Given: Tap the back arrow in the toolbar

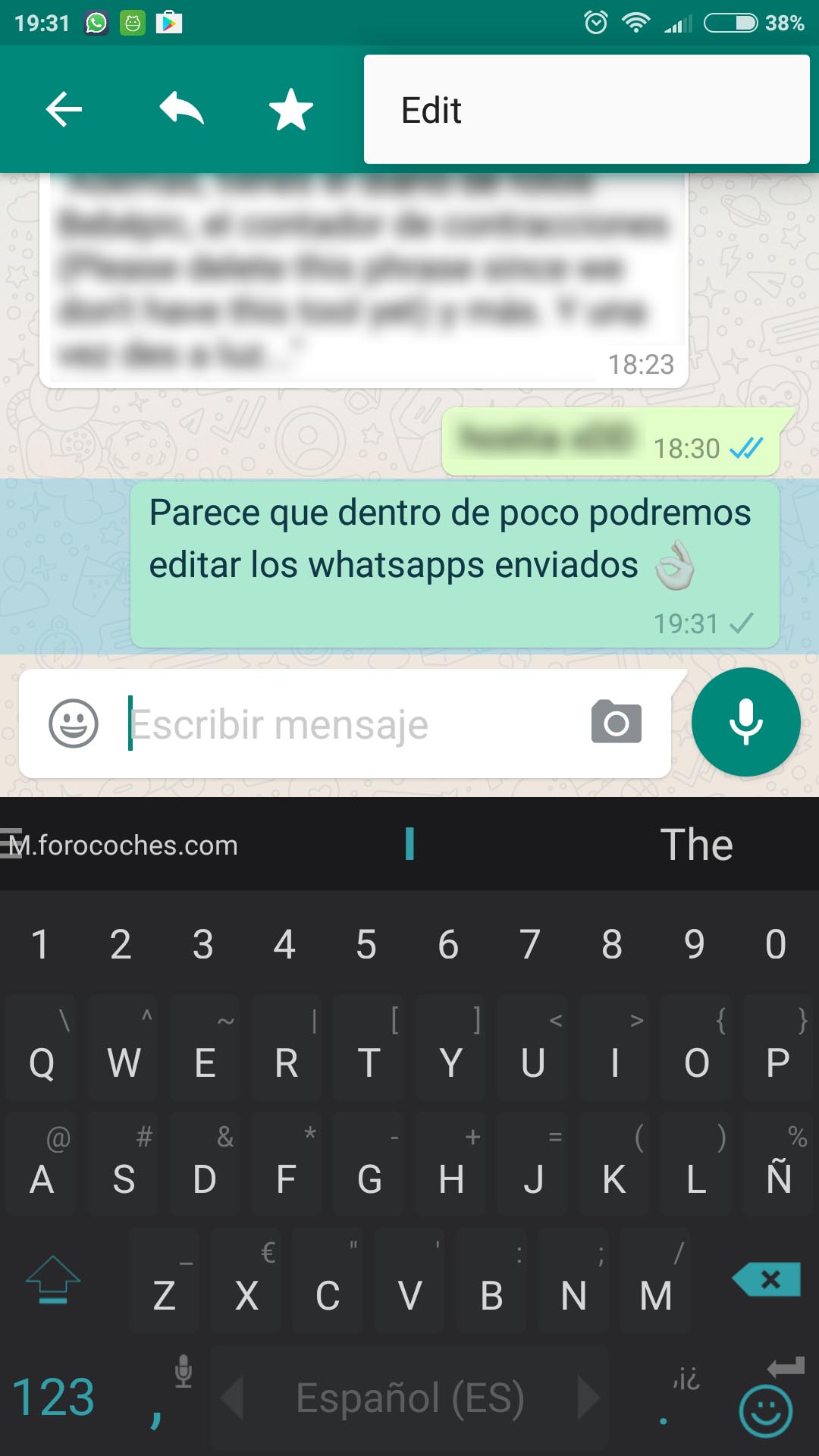Looking at the screenshot, I should point(64,109).
